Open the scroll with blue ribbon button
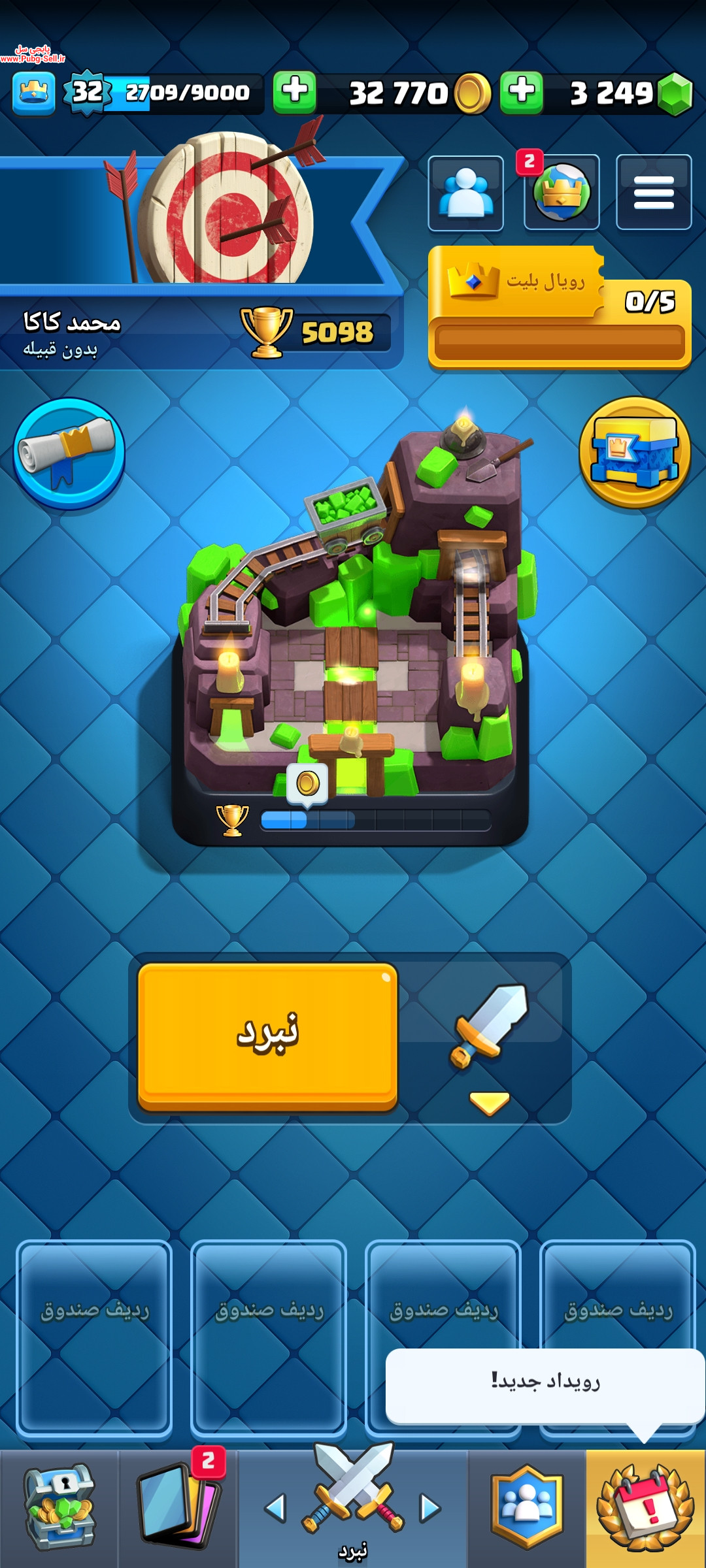This screenshot has width=706, height=1568. click(x=69, y=453)
